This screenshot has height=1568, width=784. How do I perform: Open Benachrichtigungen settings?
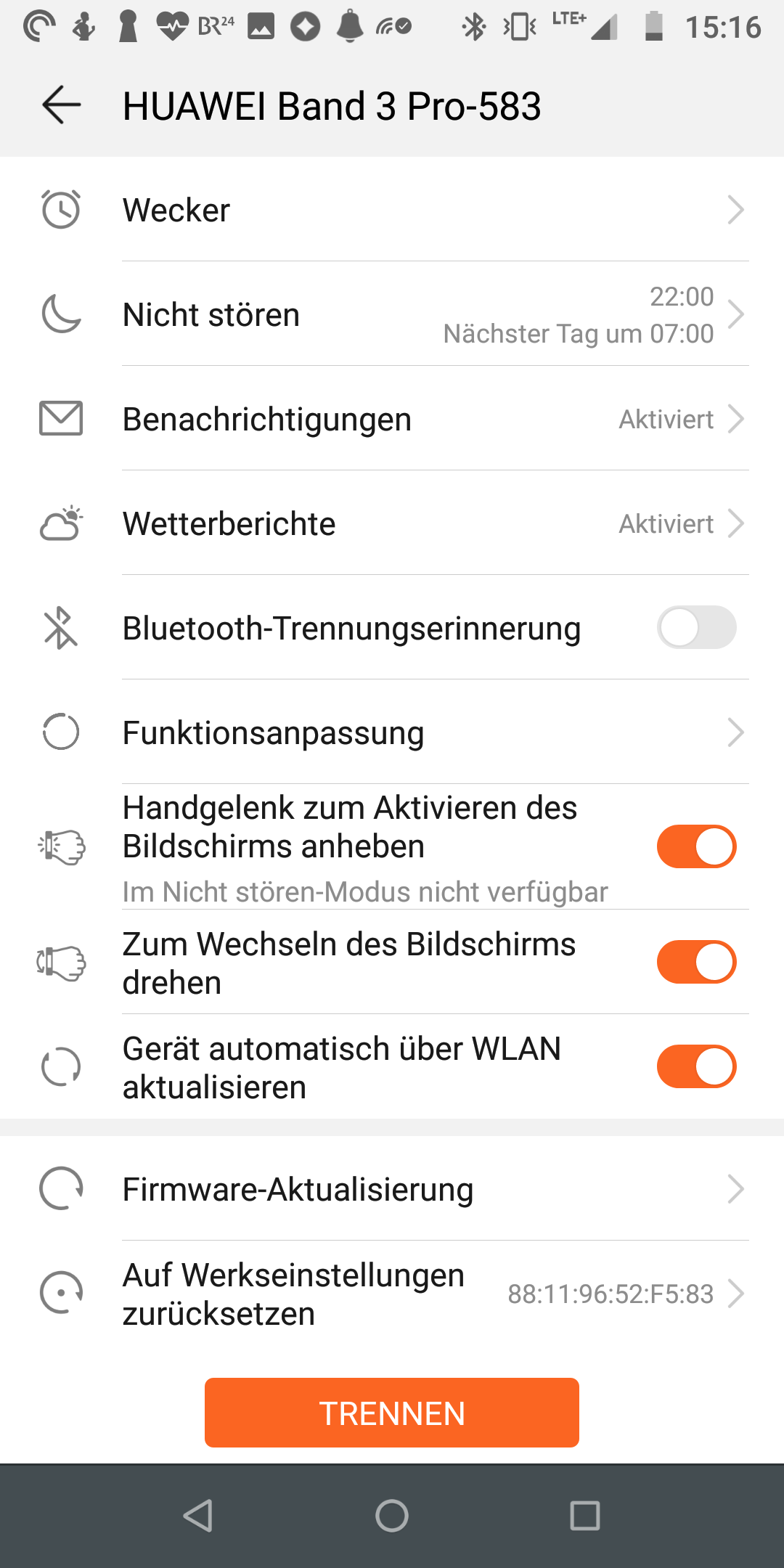coord(392,419)
